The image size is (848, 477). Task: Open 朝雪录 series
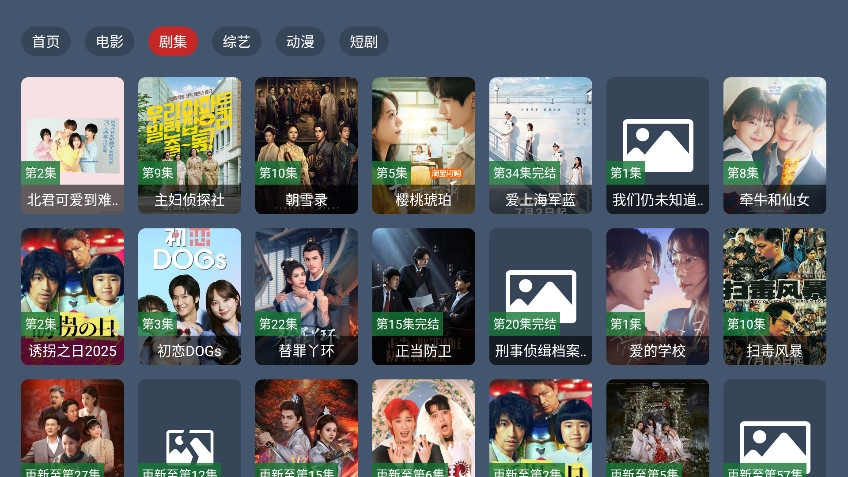(x=307, y=145)
